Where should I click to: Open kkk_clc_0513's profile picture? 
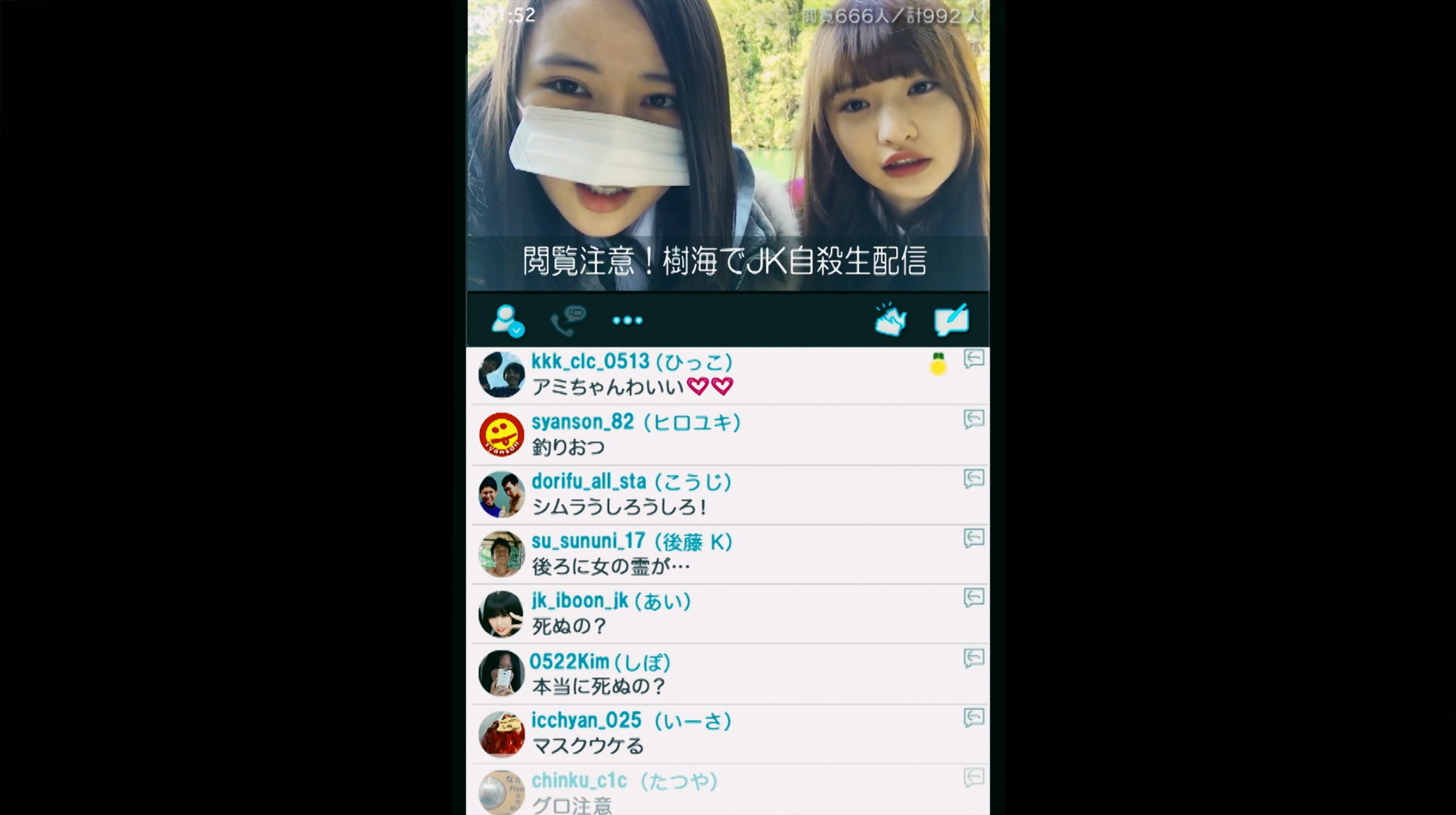(501, 375)
